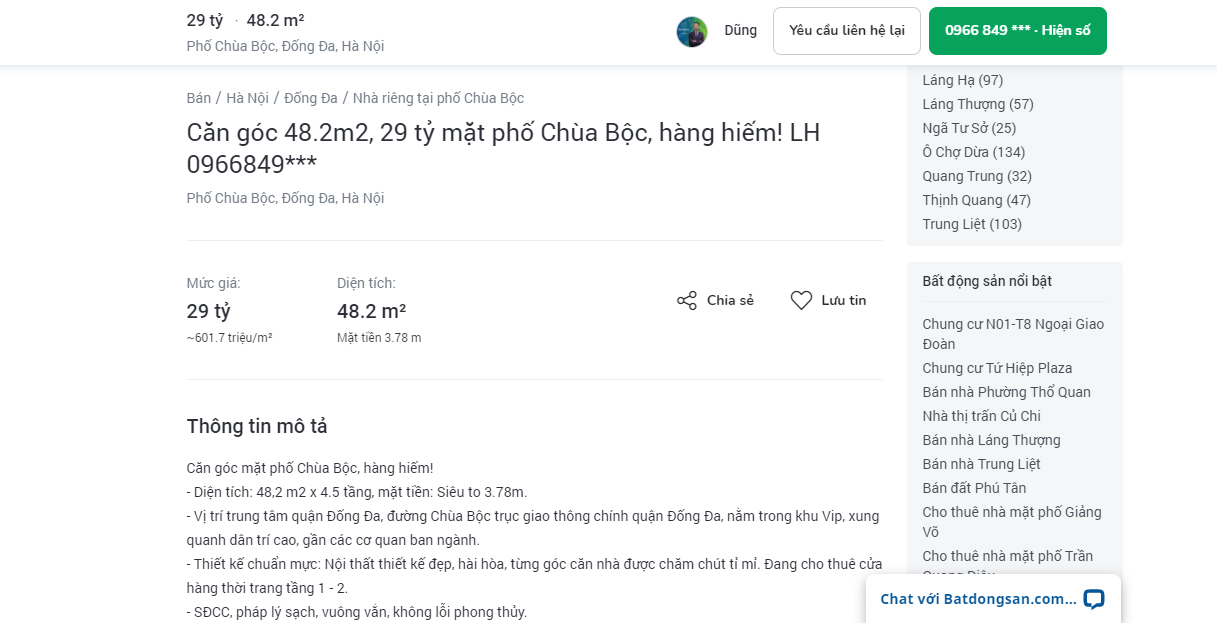Image resolution: width=1217 pixels, height=623 pixels.
Task: Open seller Dũng's profile
Action: [740, 30]
